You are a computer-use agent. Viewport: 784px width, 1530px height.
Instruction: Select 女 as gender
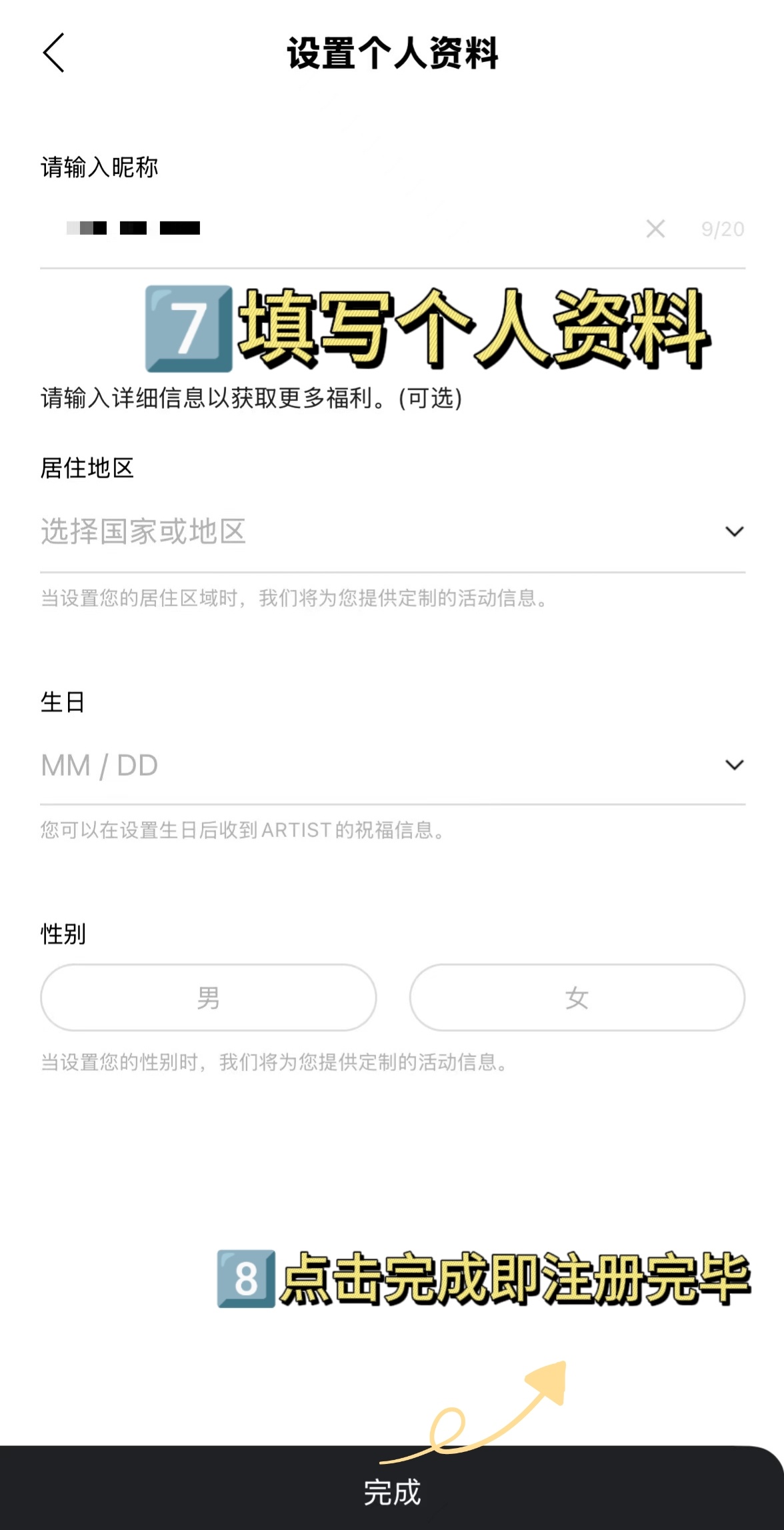tap(577, 998)
